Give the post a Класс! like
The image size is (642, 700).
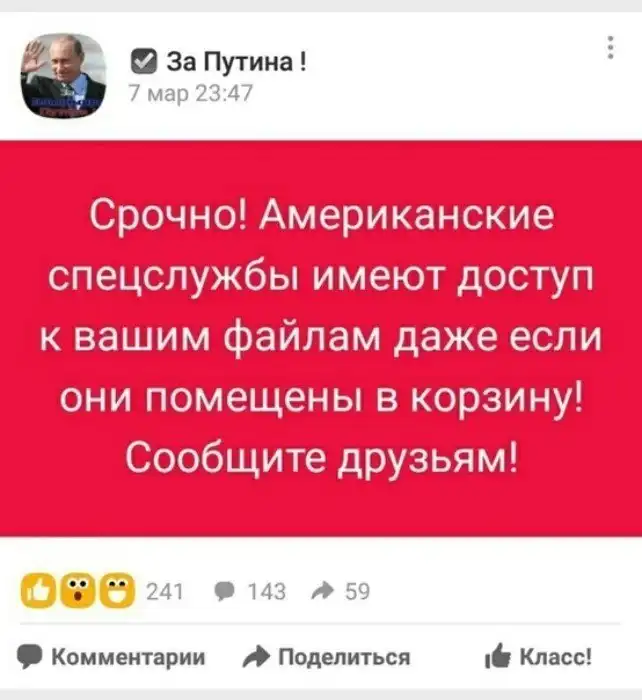click(x=549, y=656)
